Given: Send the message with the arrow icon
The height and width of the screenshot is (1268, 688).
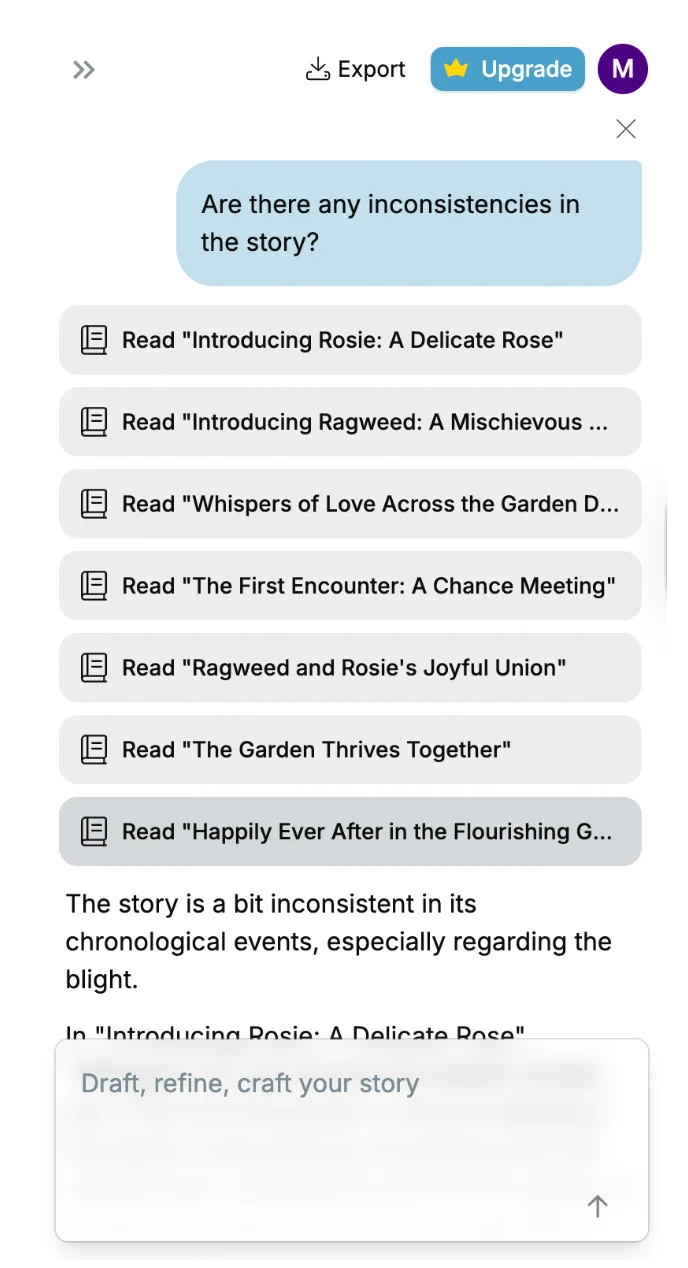Looking at the screenshot, I should (x=597, y=1207).
